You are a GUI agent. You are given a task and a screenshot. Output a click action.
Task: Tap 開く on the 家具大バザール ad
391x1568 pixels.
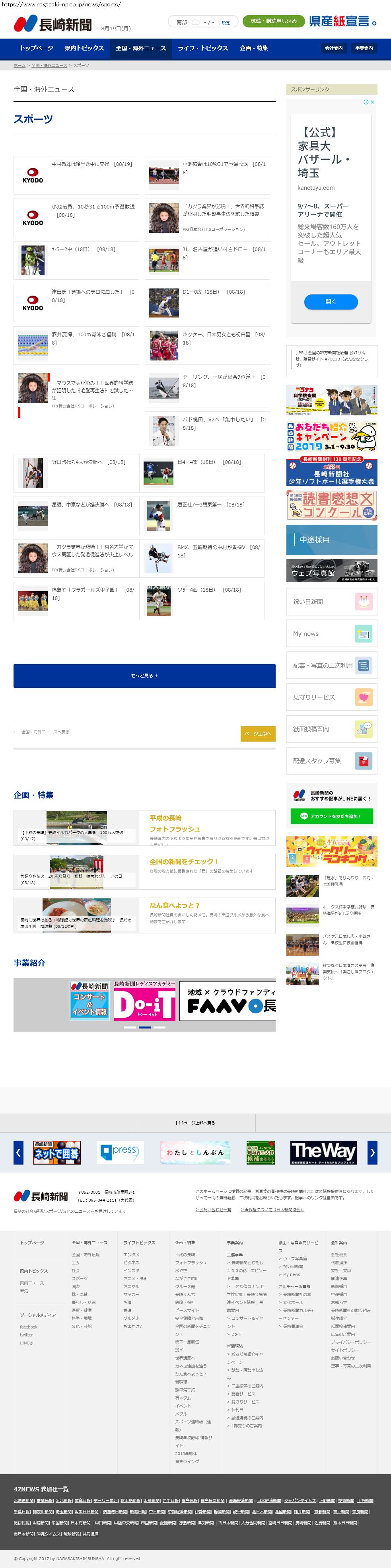(x=331, y=301)
